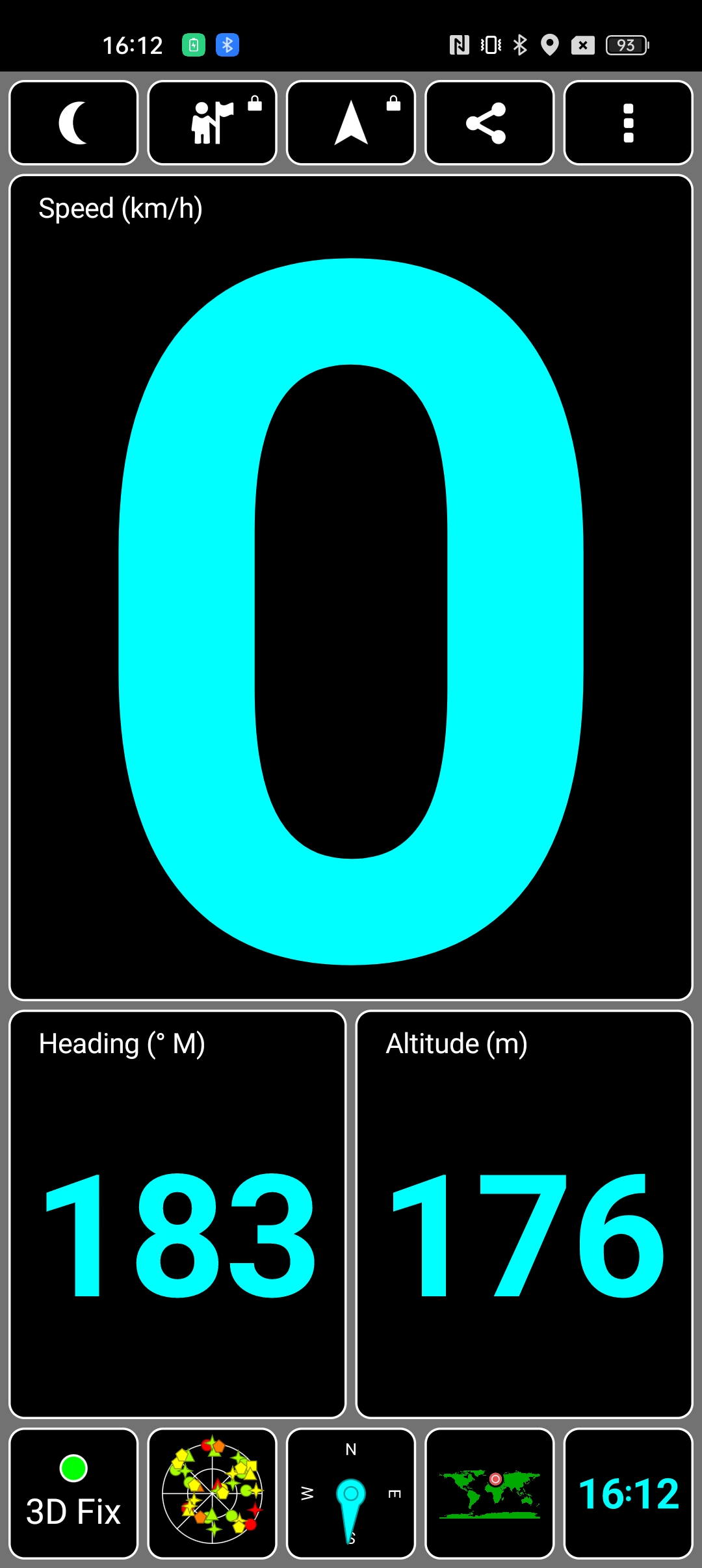
Task: Share current GPS data
Action: click(489, 123)
